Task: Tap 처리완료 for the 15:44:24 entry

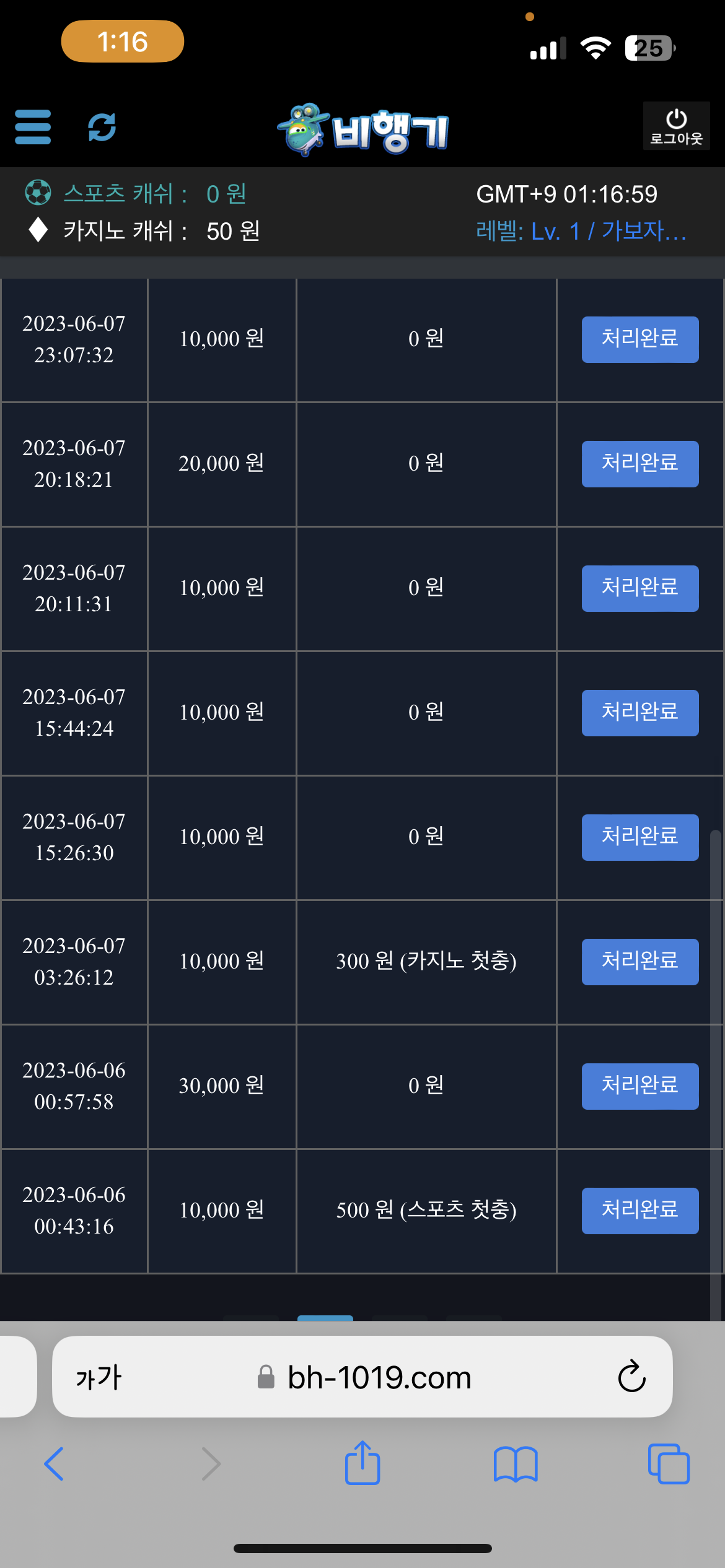Action: [640, 713]
